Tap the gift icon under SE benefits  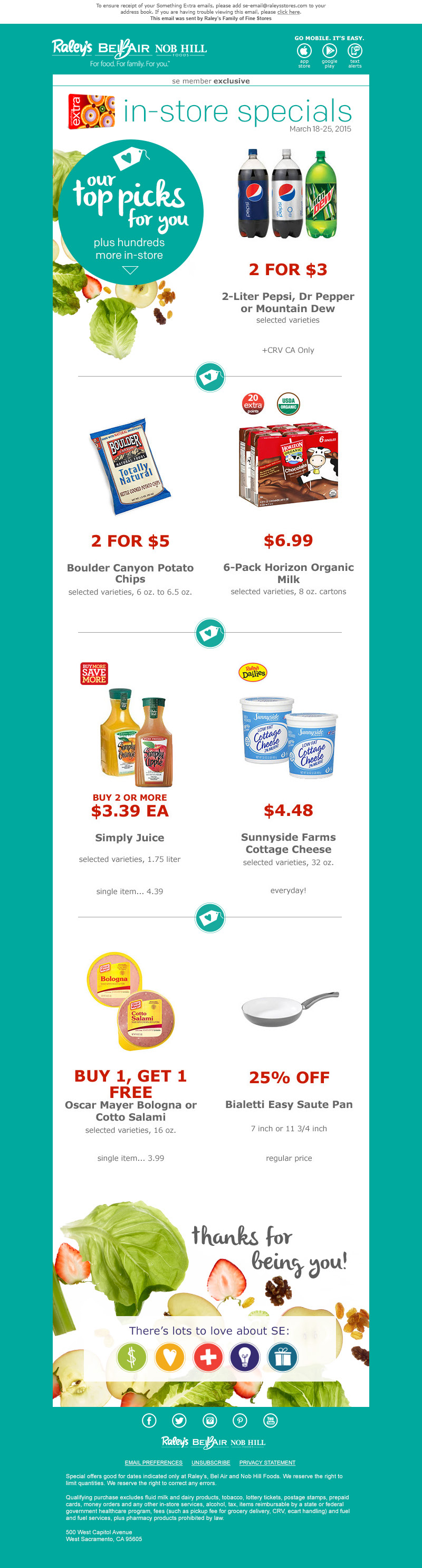coord(283,1357)
